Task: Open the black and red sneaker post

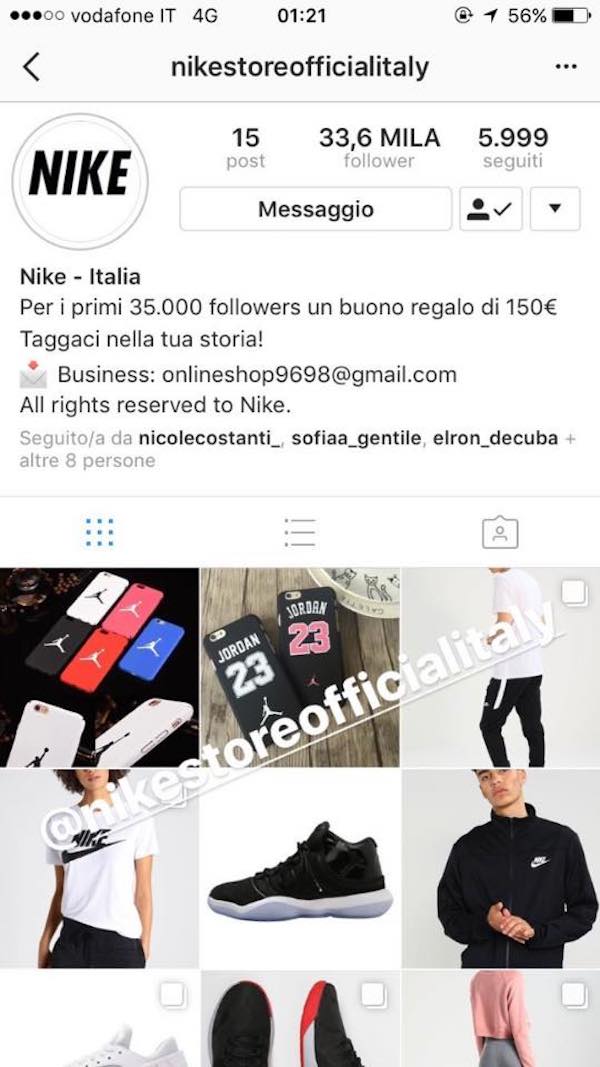Action: click(x=299, y=1020)
